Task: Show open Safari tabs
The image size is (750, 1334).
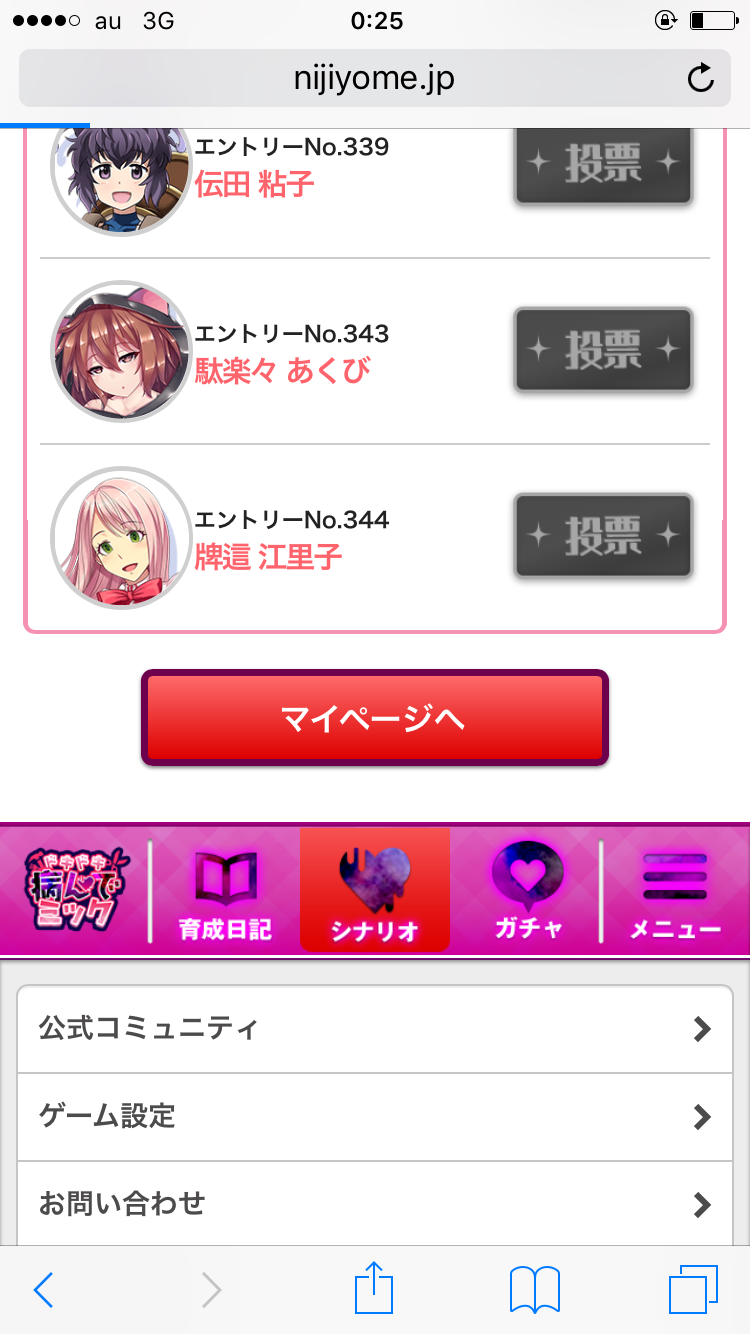Action: (693, 1290)
